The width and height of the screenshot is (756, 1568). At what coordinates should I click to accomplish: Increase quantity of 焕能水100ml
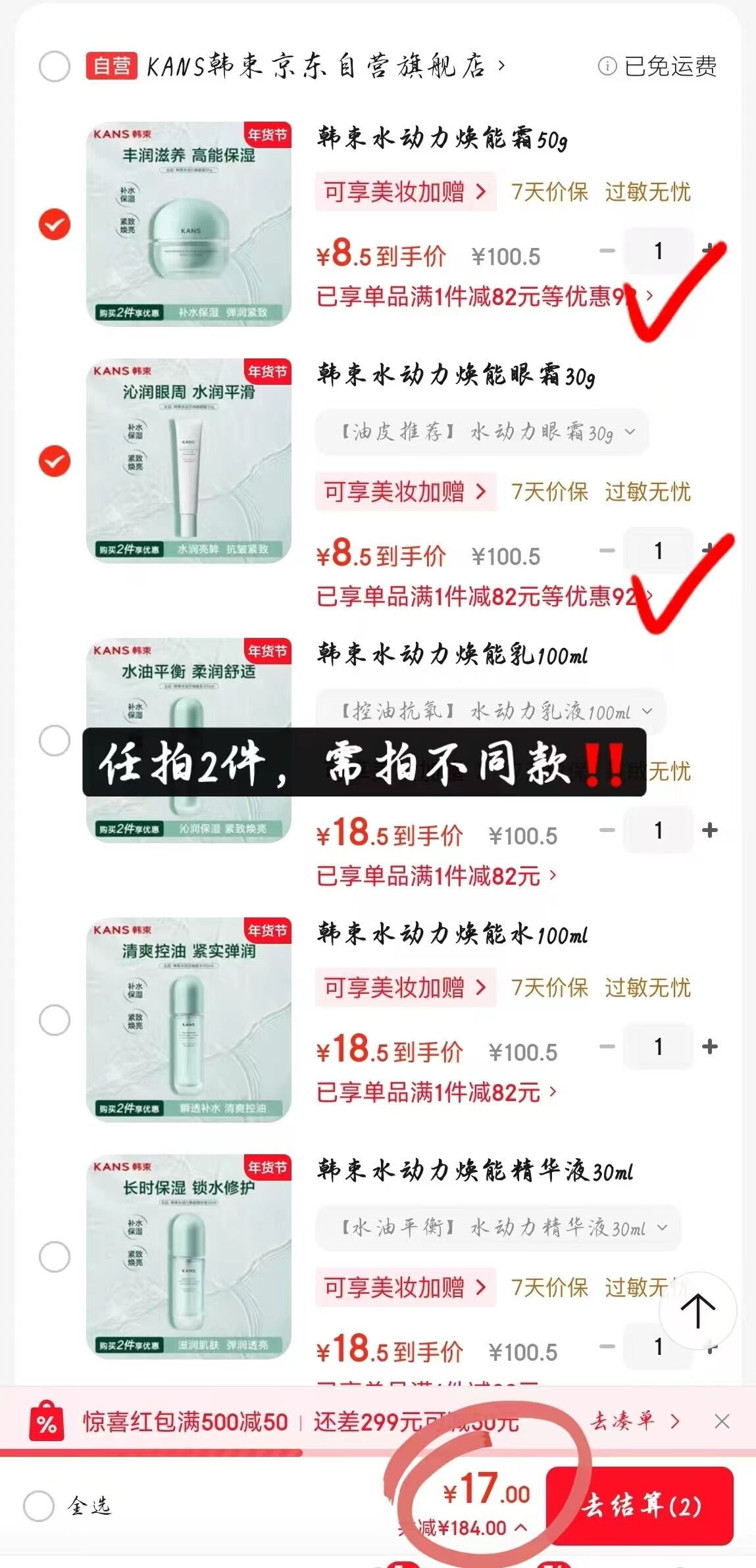(x=710, y=1046)
